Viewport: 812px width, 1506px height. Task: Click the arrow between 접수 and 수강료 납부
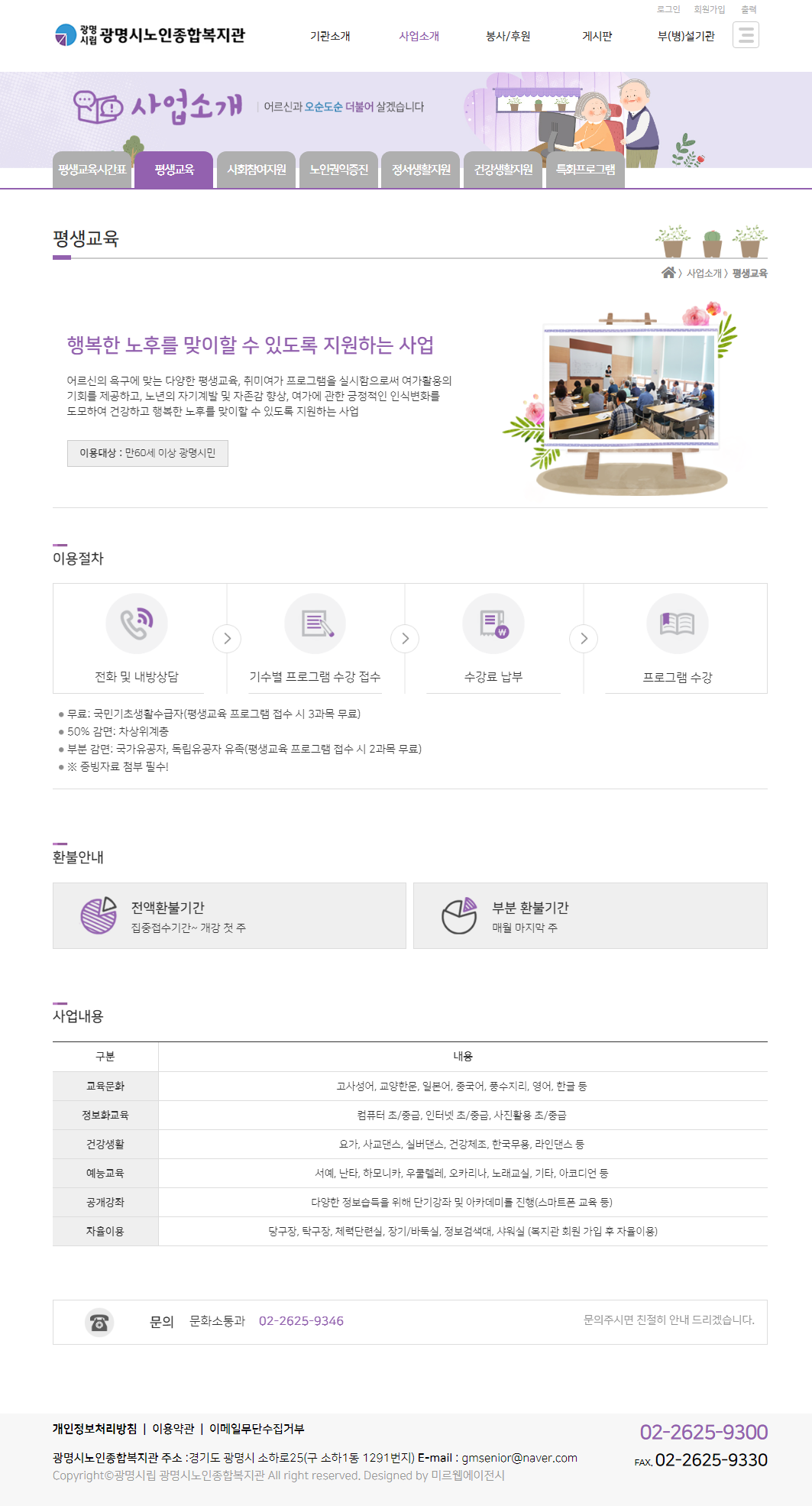(x=405, y=639)
